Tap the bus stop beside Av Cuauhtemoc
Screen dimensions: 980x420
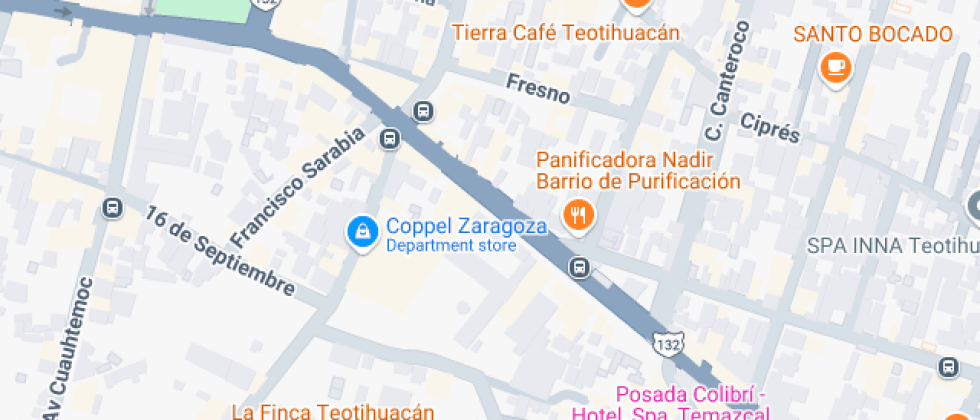112,208
